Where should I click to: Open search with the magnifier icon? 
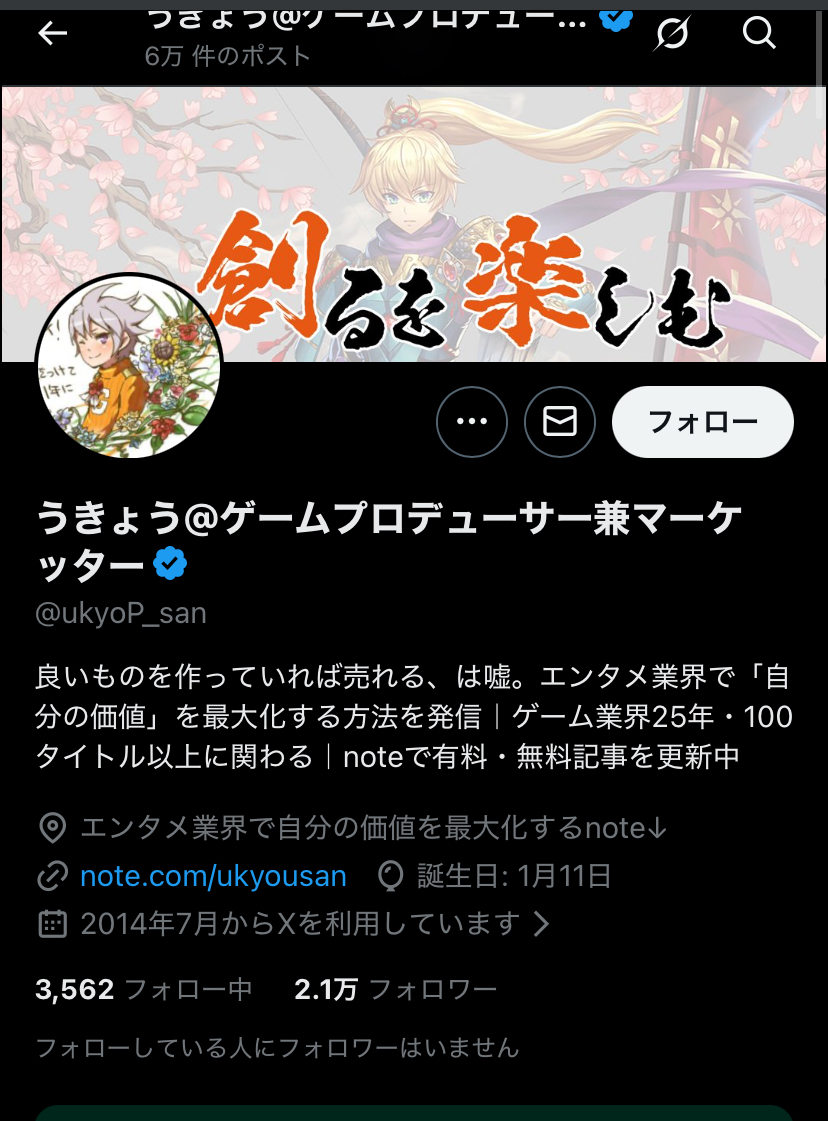point(759,34)
